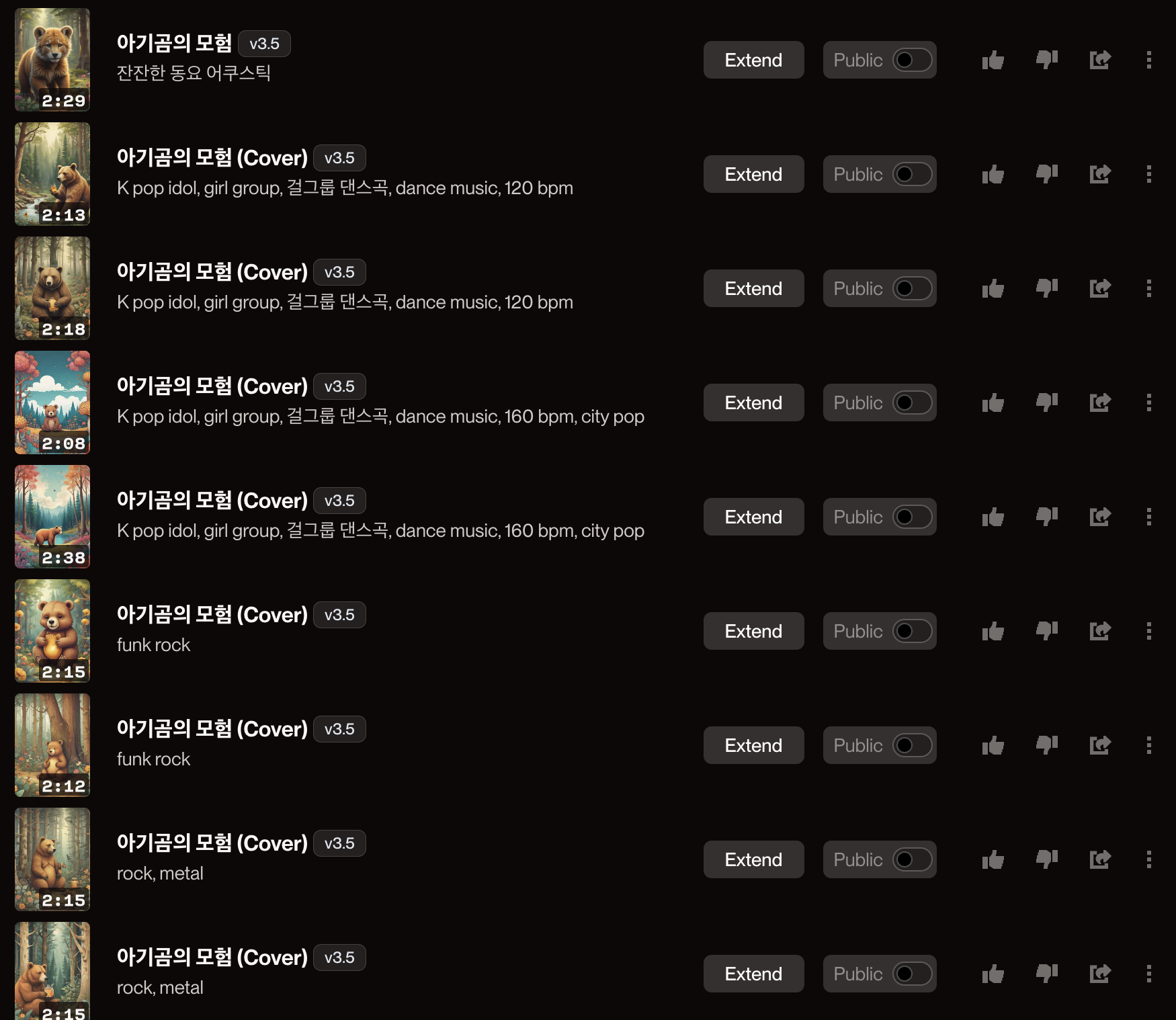Screen dimensions: 1176x1020
Task: Share the 2:18 K pop cover
Action: pyautogui.click(x=1099, y=288)
